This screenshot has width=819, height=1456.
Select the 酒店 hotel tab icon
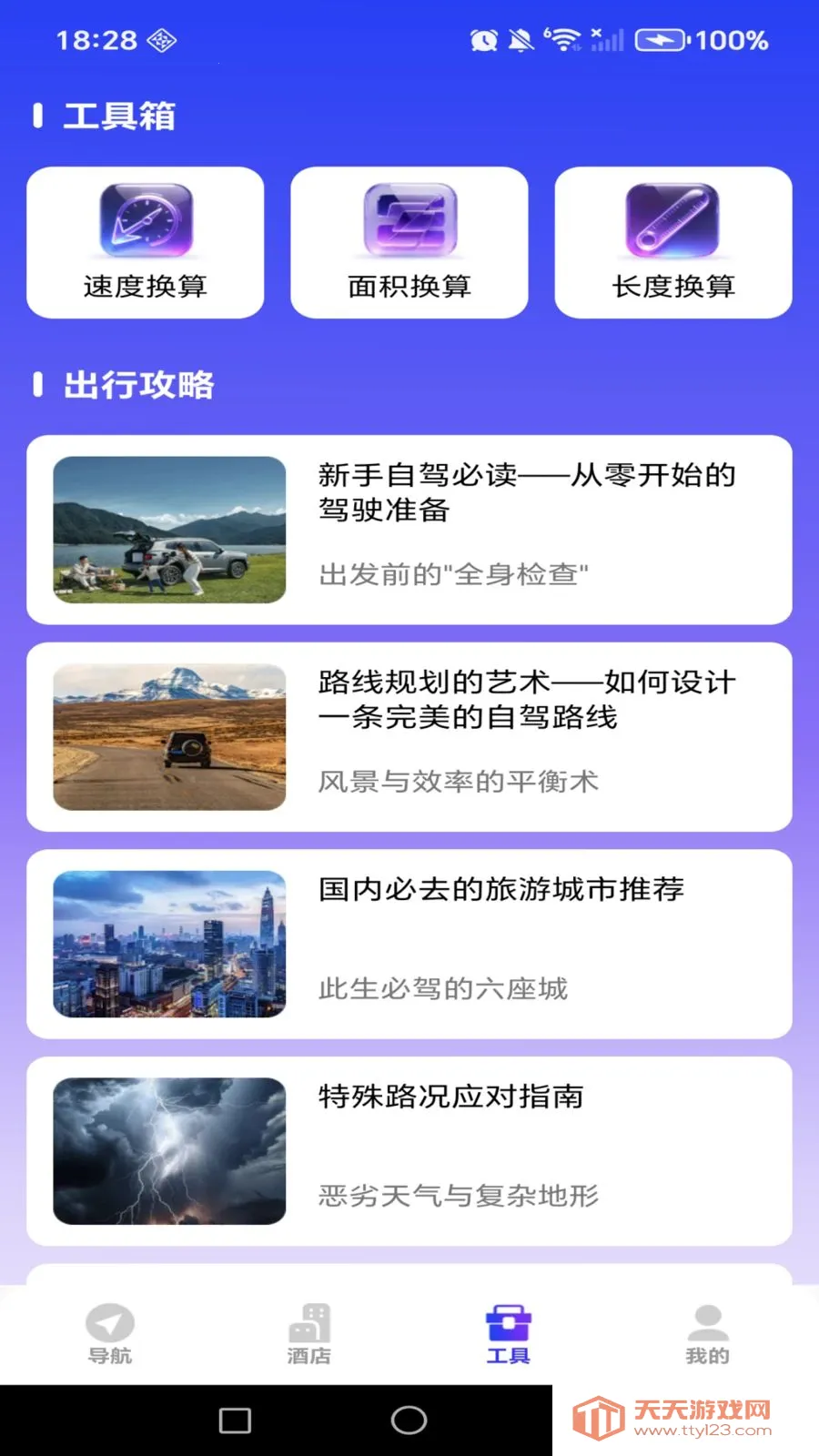coord(308,1329)
